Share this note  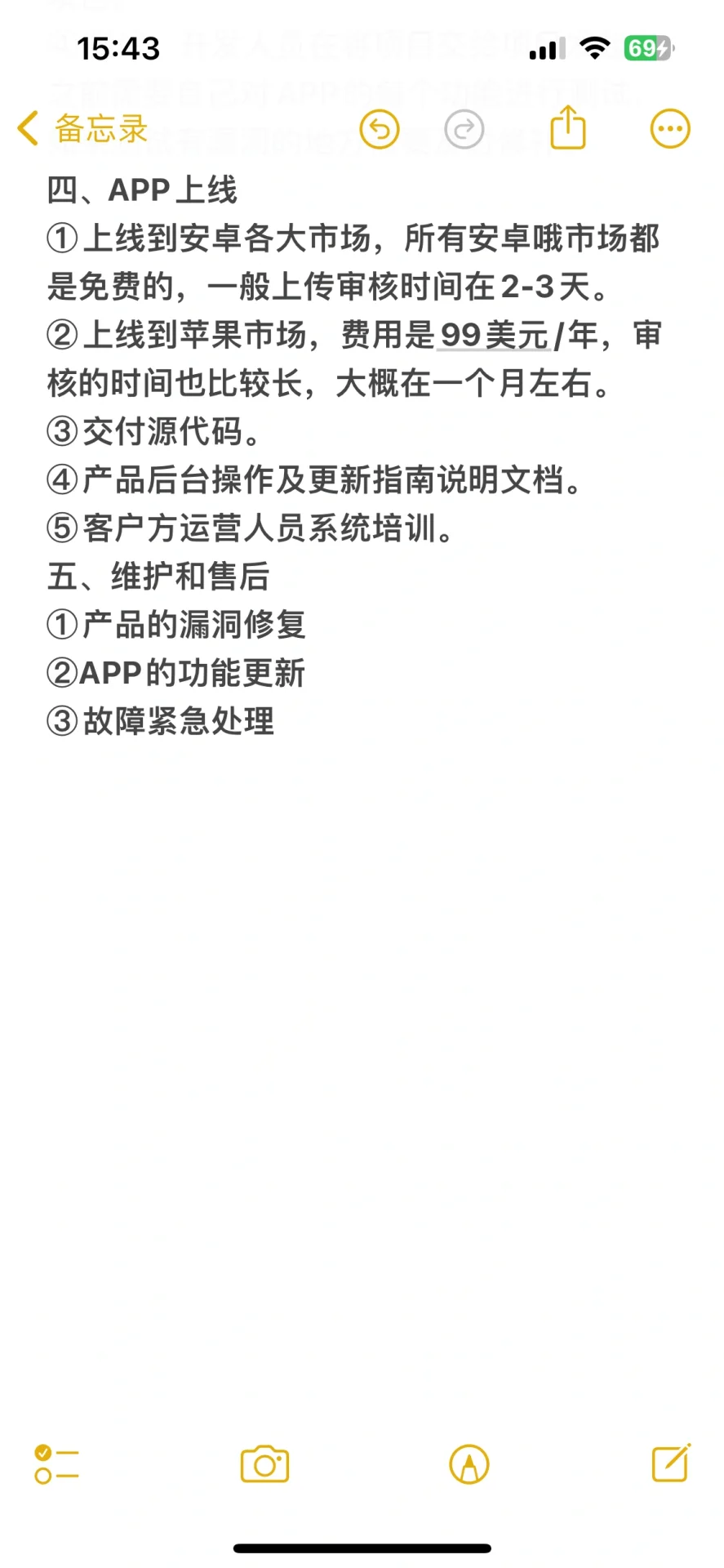568,127
